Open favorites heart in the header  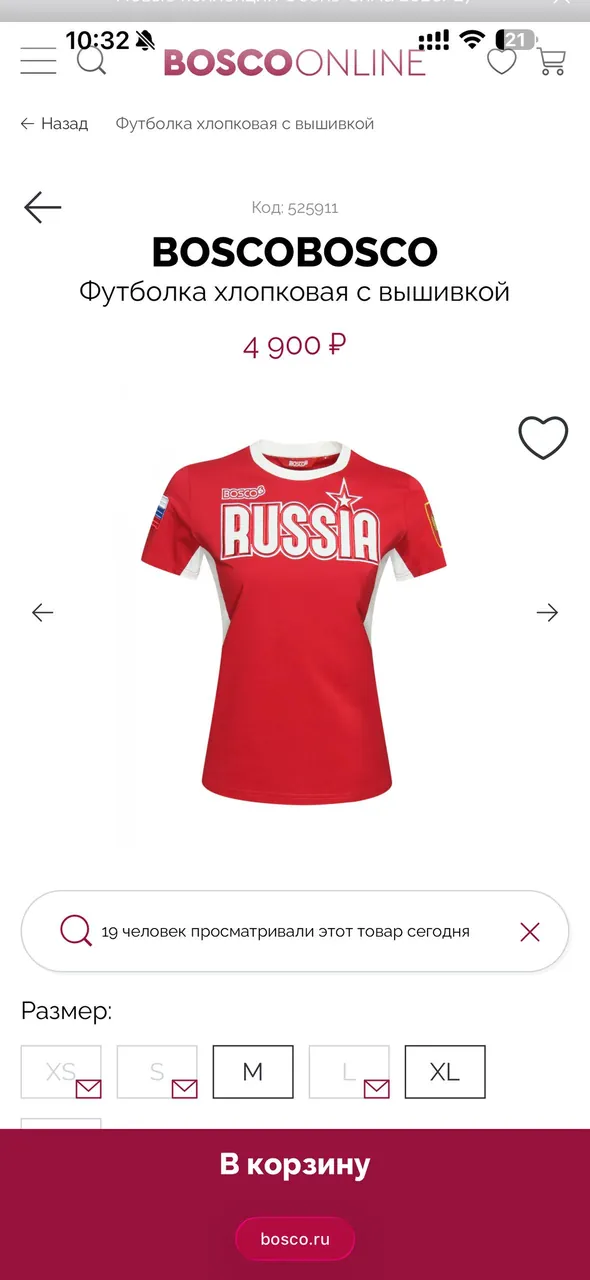pyautogui.click(x=502, y=61)
